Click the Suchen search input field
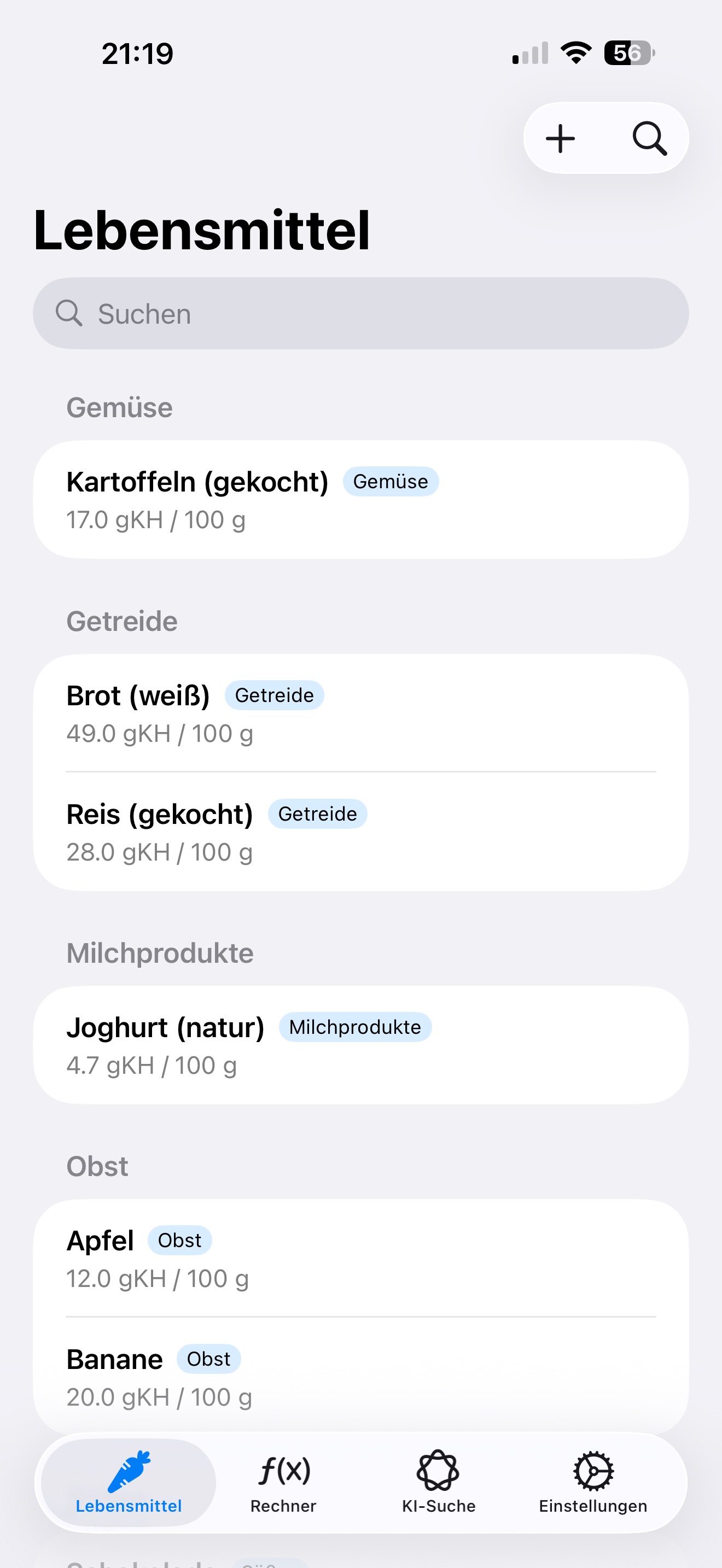The image size is (722, 1568). [x=361, y=313]
